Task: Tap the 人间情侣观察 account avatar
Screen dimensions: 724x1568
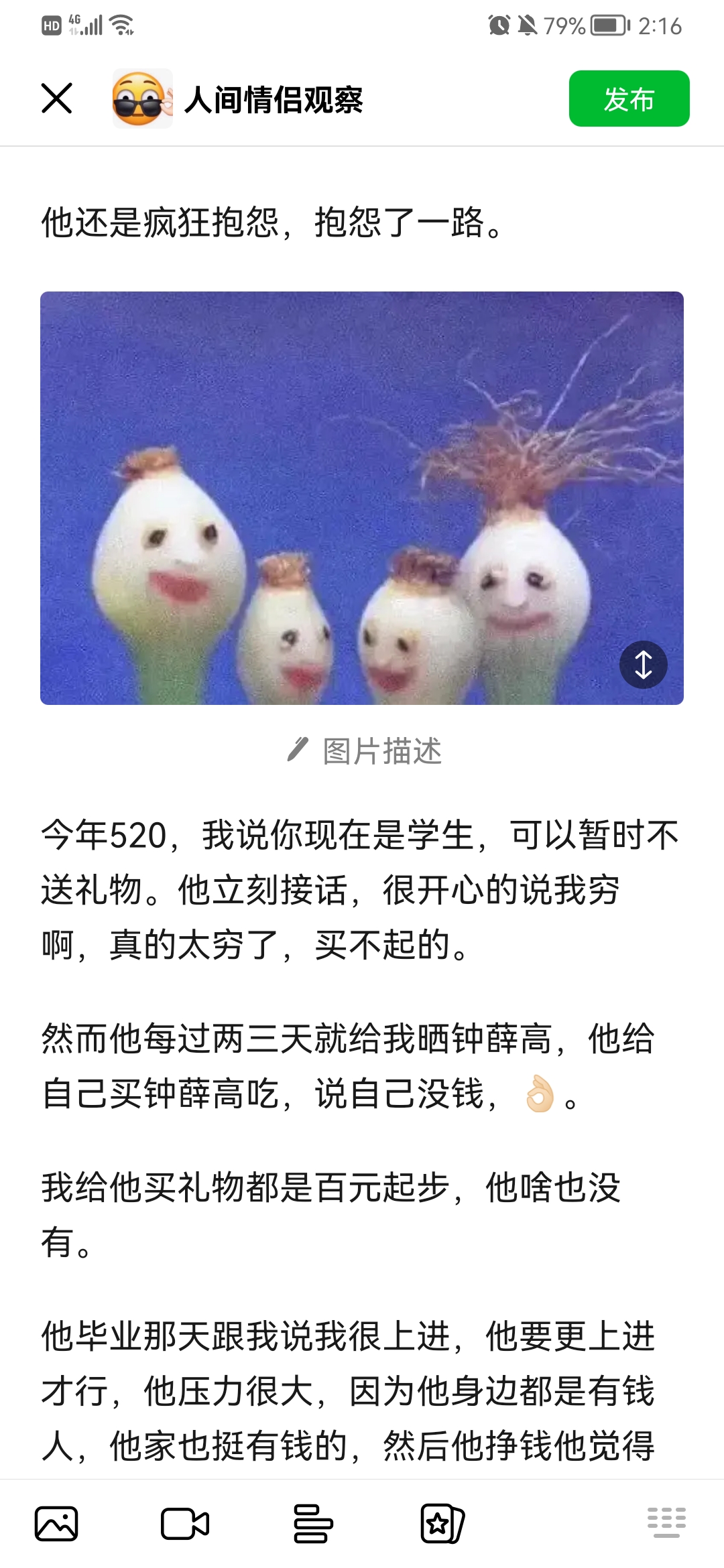Action: pos(142,99)
